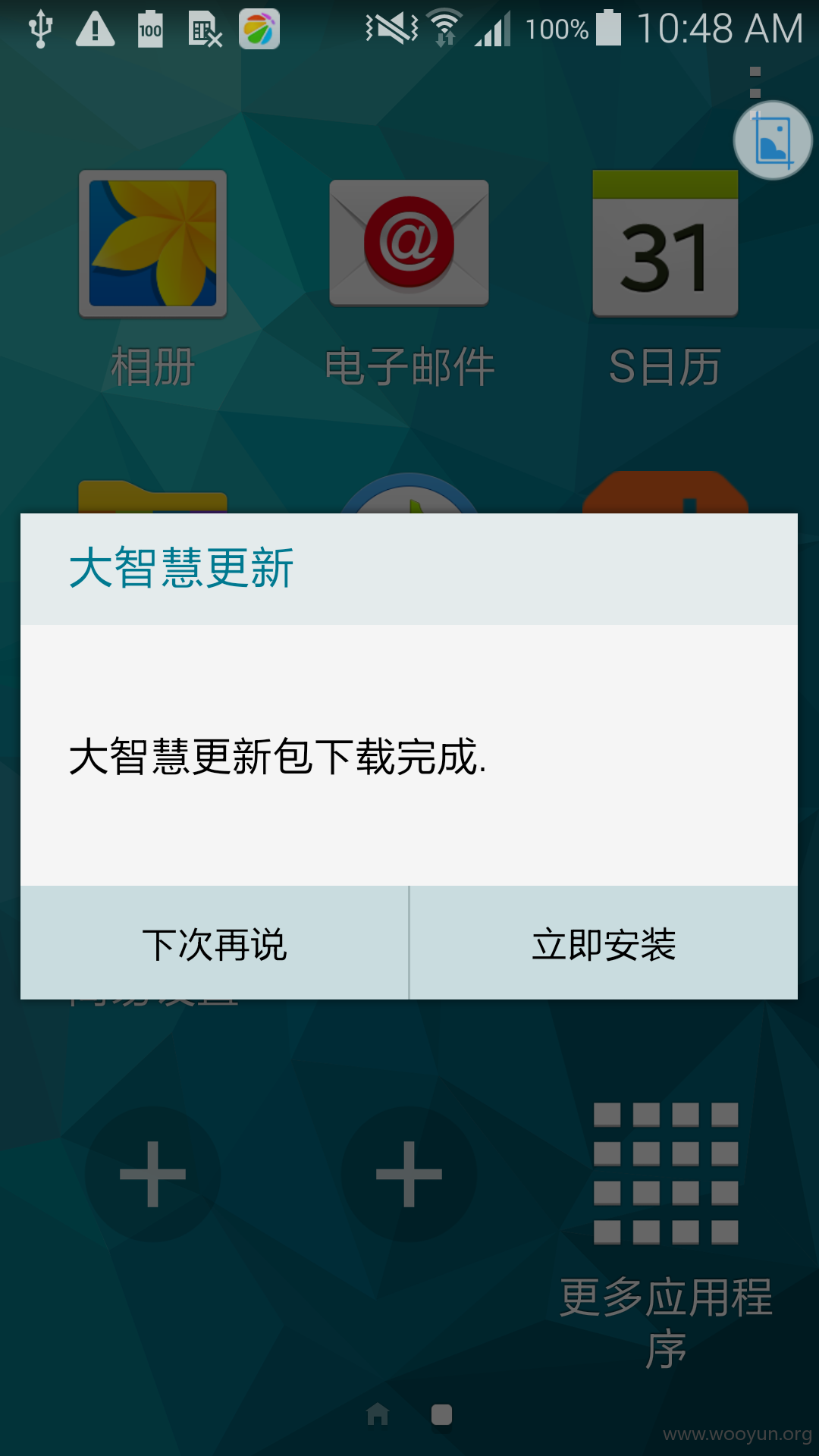Screen dimensions: 819x1456
Task: Tap the floating screenshot crop icon
Action: [773, 140]
